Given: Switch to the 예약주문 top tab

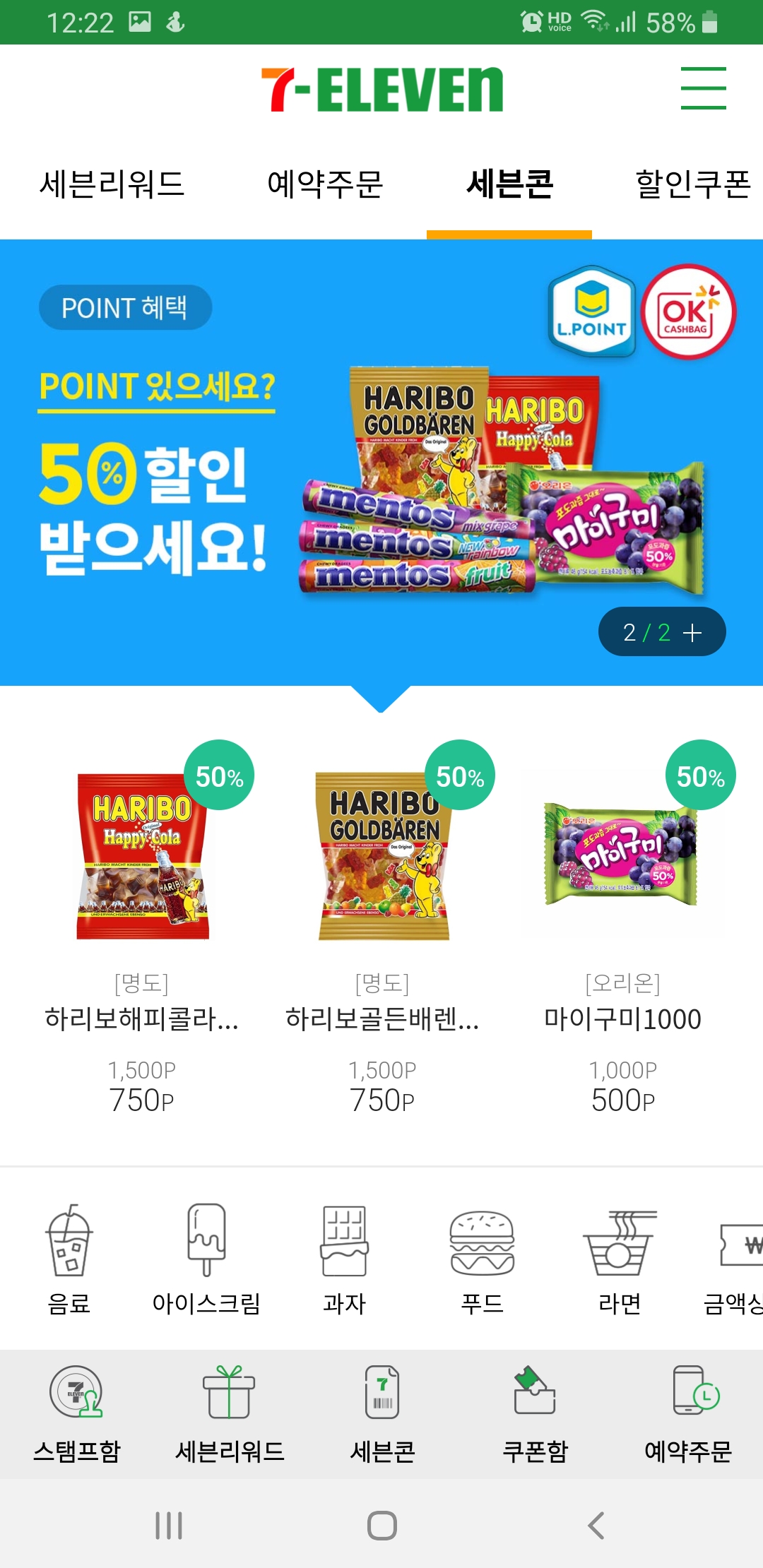Looking at the screenshot, I should pyautogui.click(x=325, y=184).
